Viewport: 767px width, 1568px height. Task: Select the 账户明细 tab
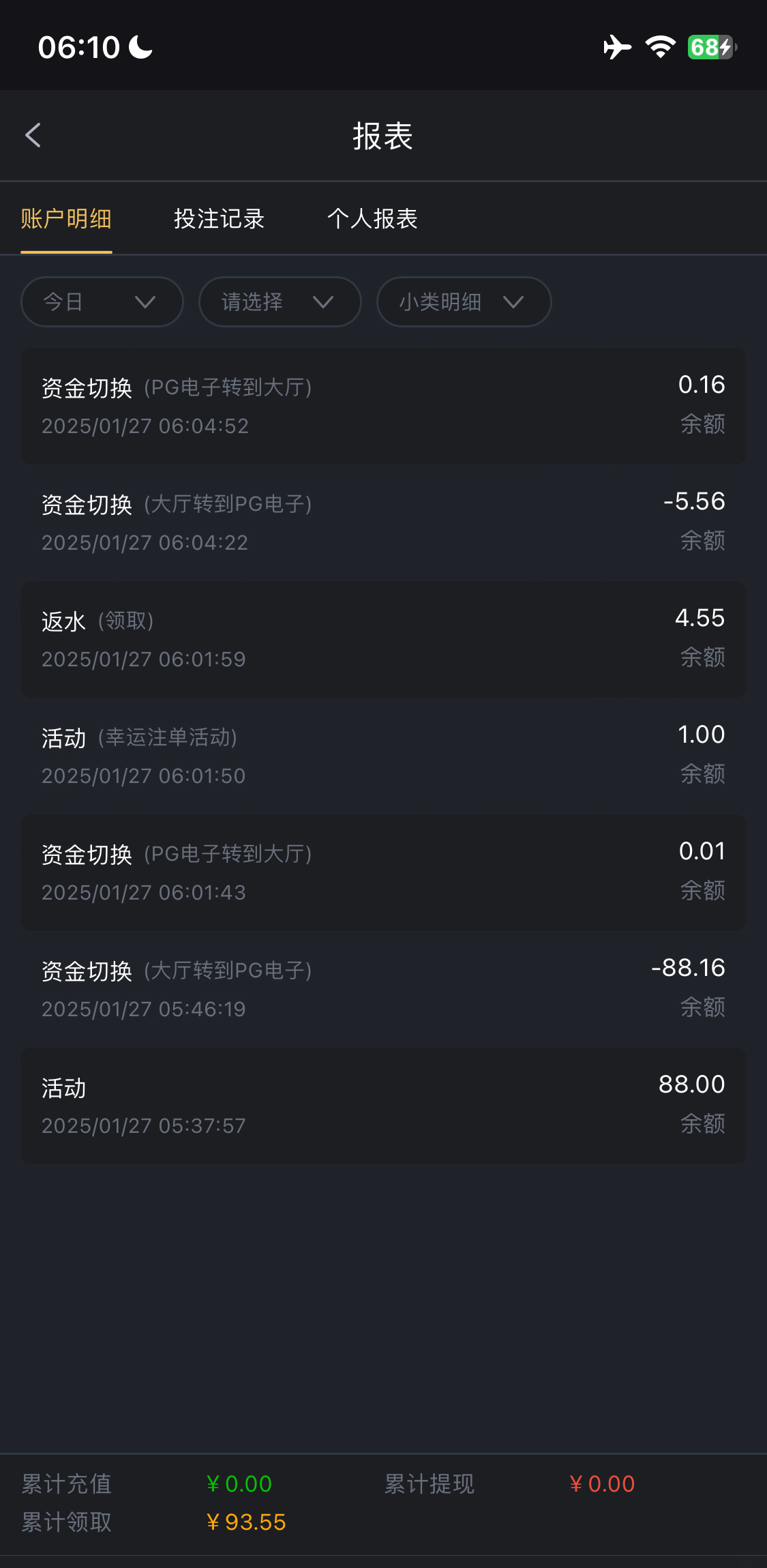coord(66,219)
